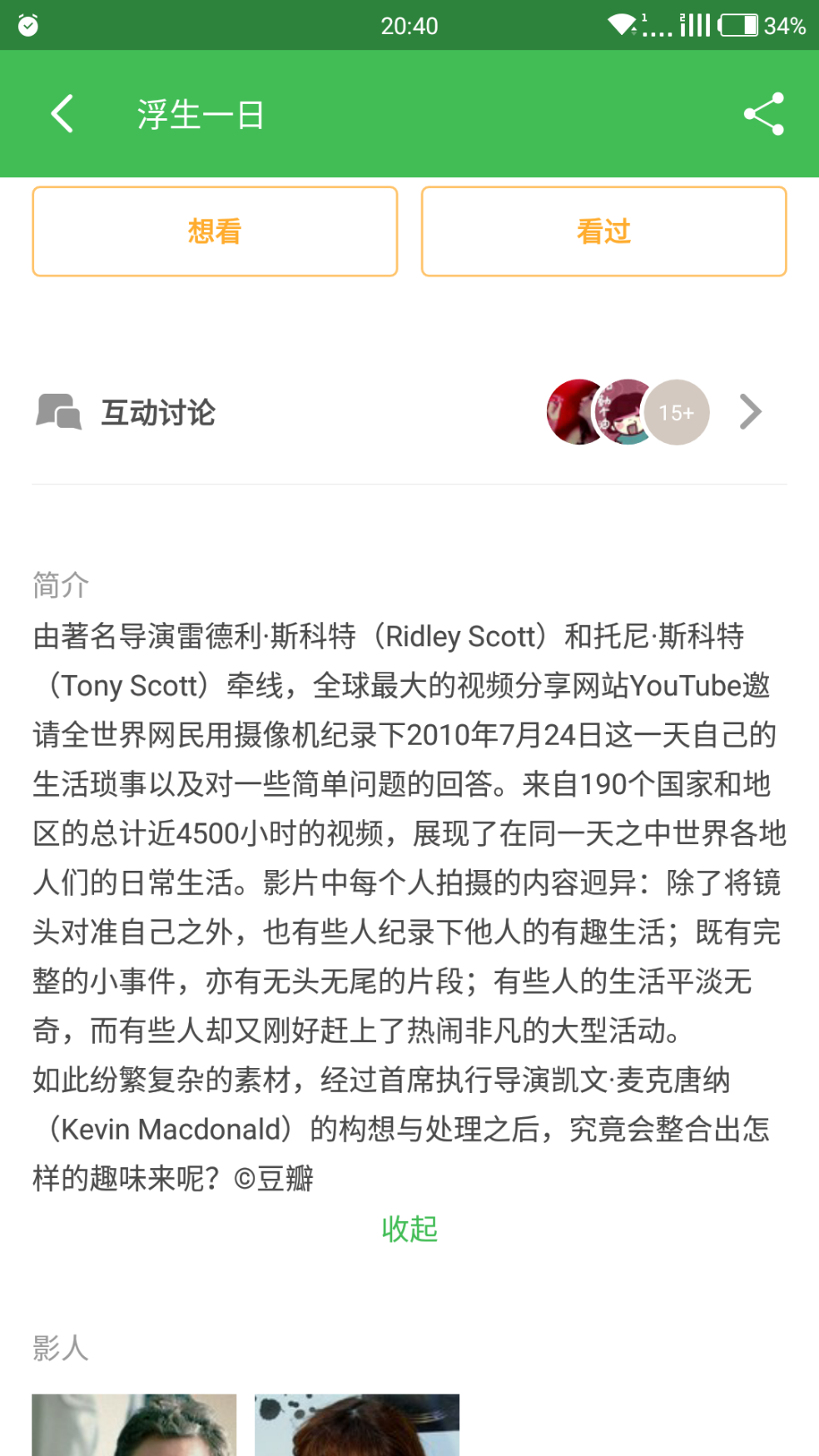Open the 互动讨论 discussion section

[x=408, y=412]
